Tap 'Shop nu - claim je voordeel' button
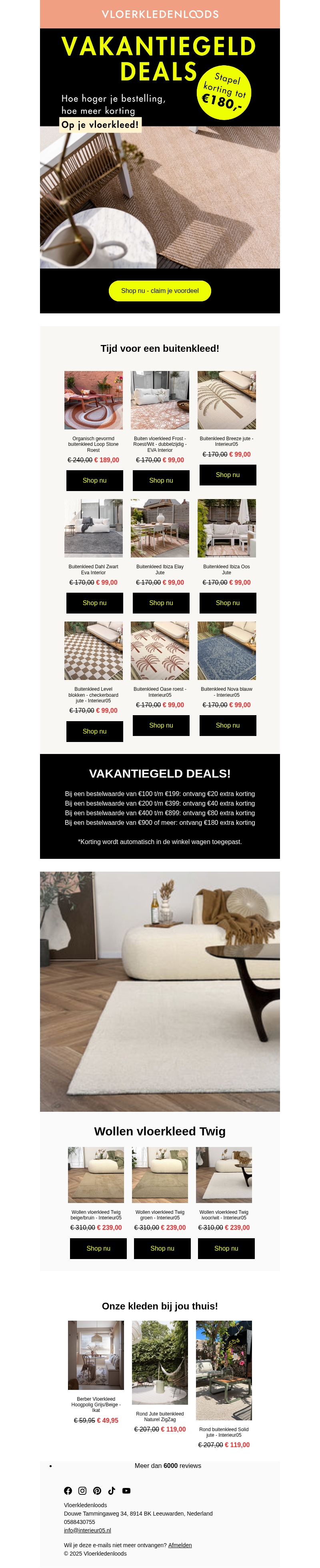The width and height of the screenshot is (320, 1568). point(159,291)
